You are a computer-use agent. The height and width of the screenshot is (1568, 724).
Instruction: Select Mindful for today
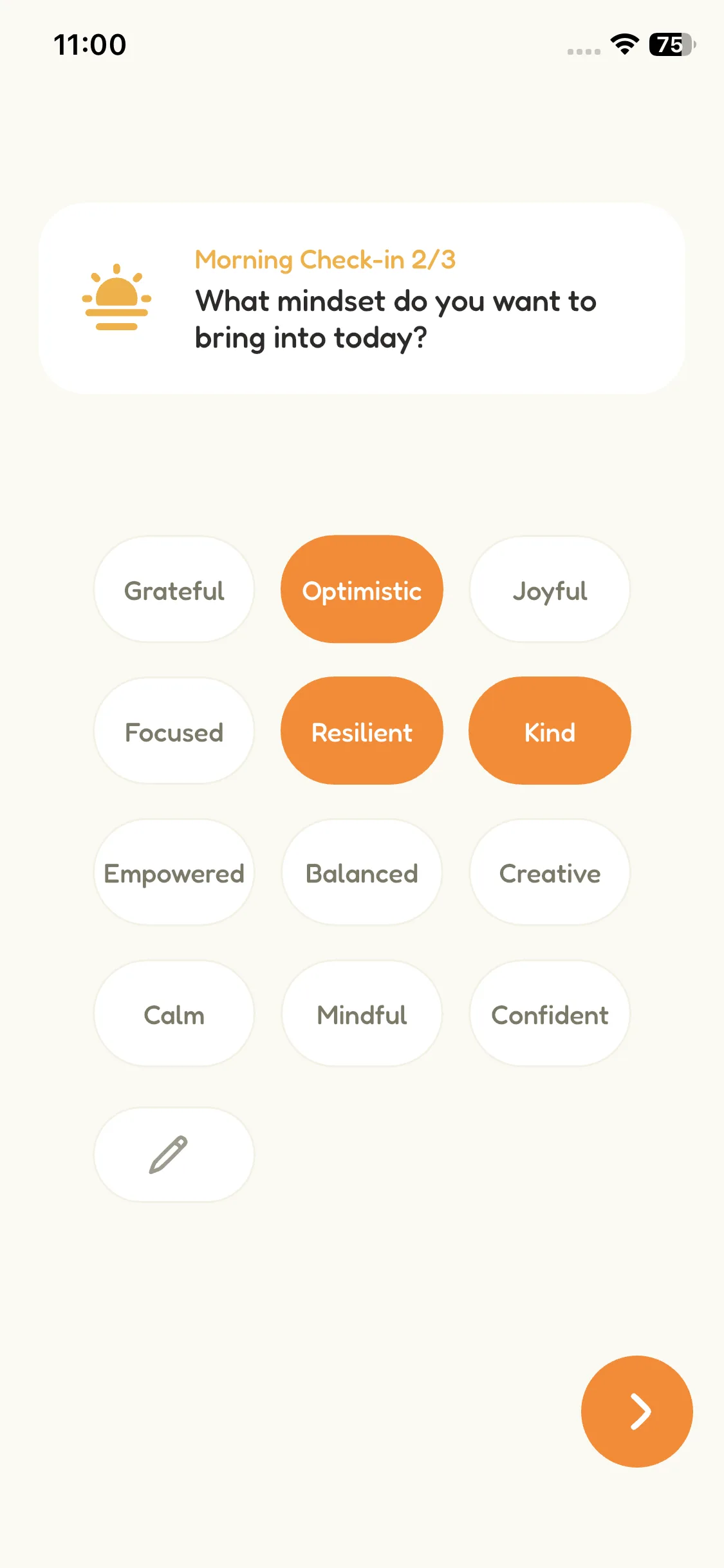pyautogui.click(x=362, y=1014)
